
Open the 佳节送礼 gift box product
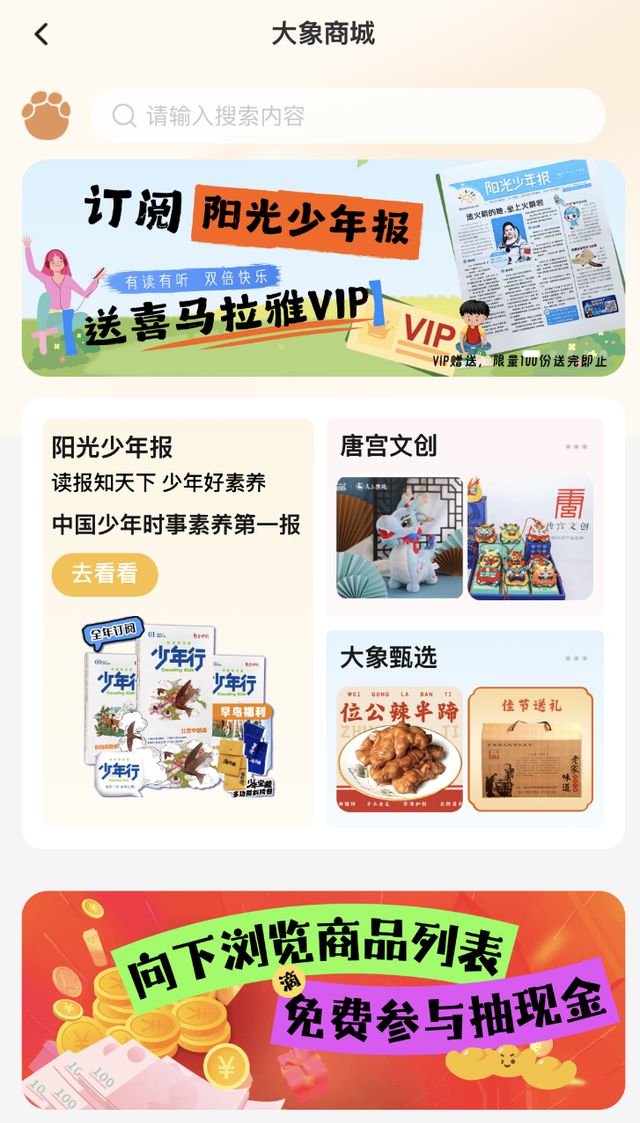tap(530, 748)
